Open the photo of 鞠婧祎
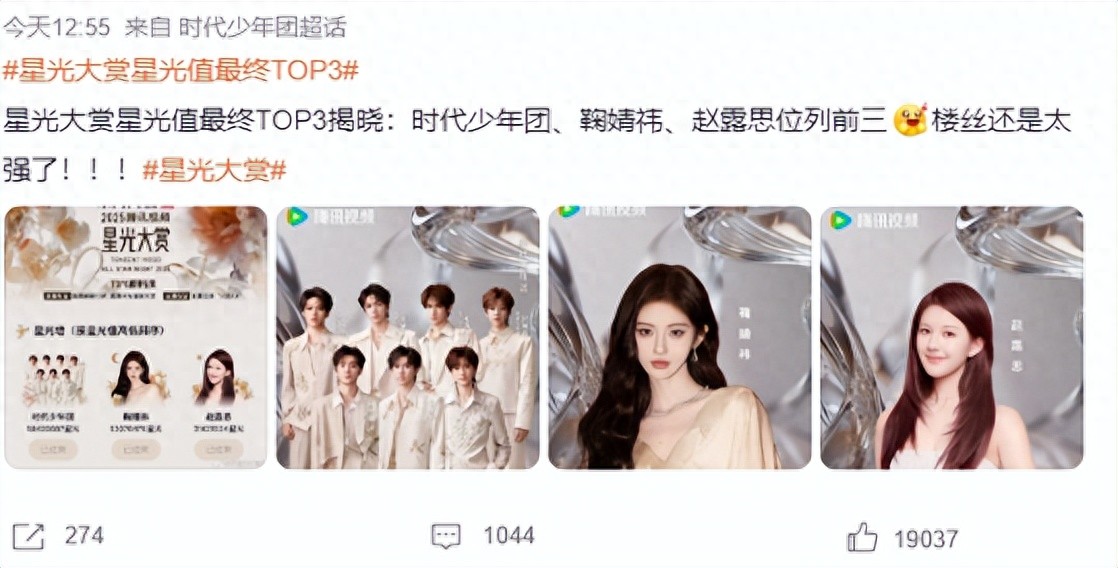Image resolution: width=1118 pixels, height=568 pixels. click(679, 337)
